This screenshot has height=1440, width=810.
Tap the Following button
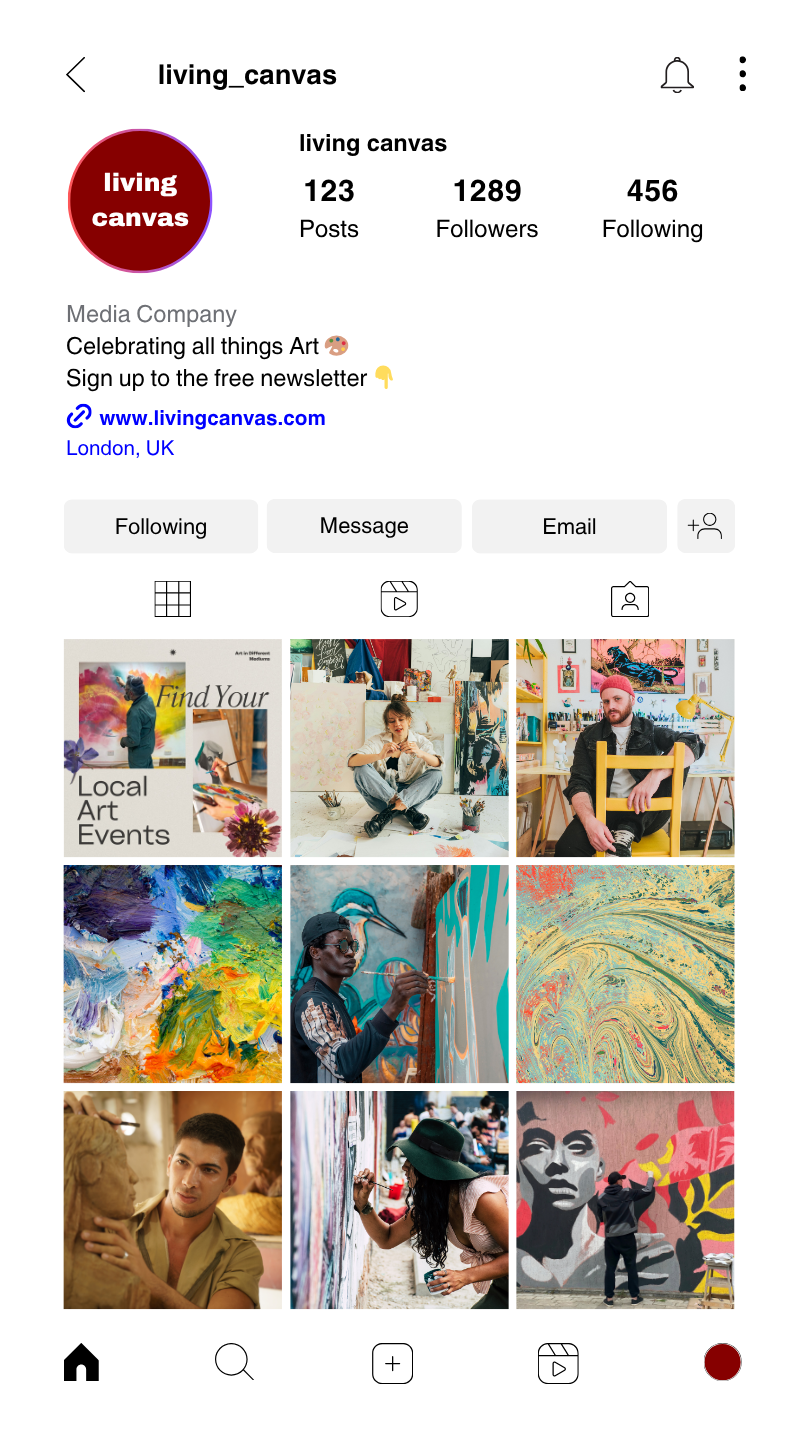(x=161, y=526)
